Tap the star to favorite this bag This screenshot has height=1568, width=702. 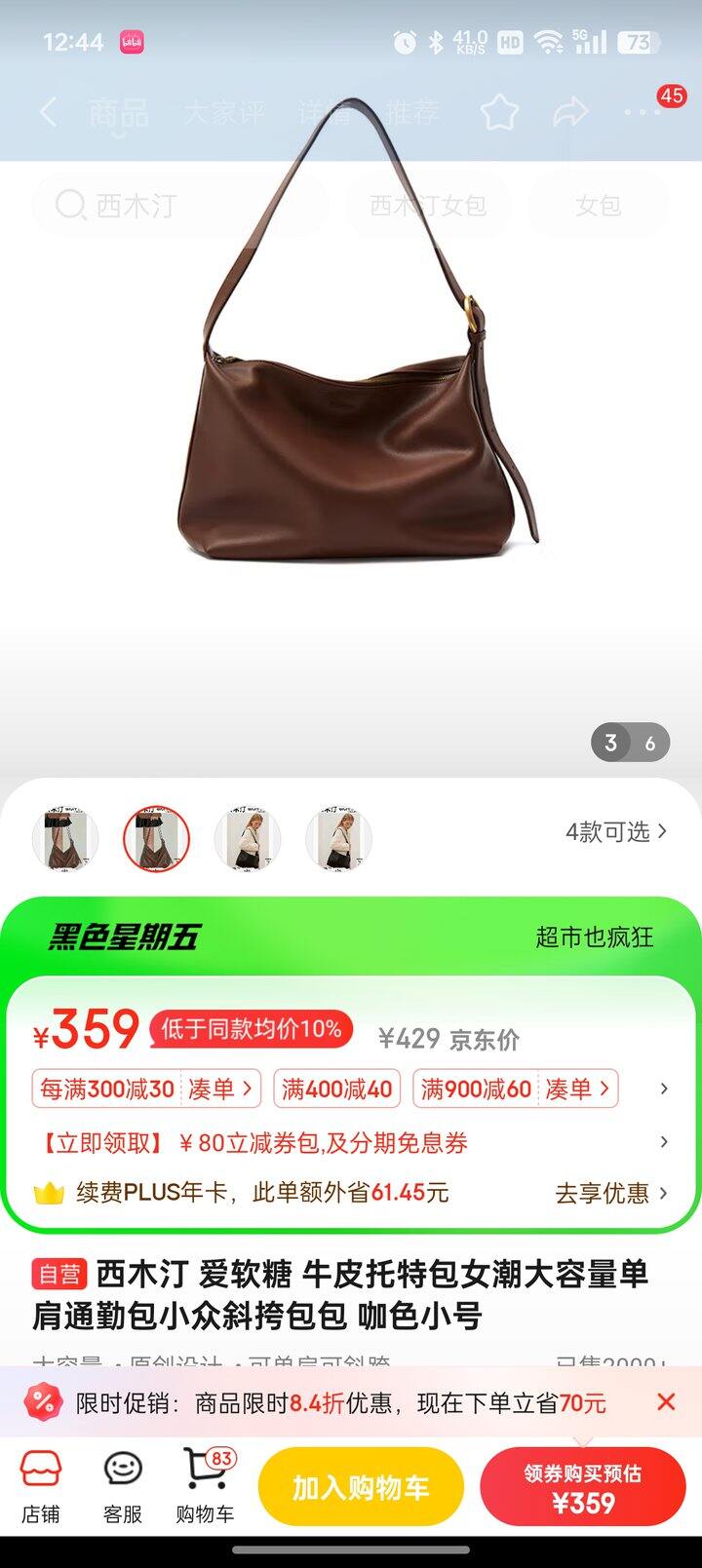500,112
